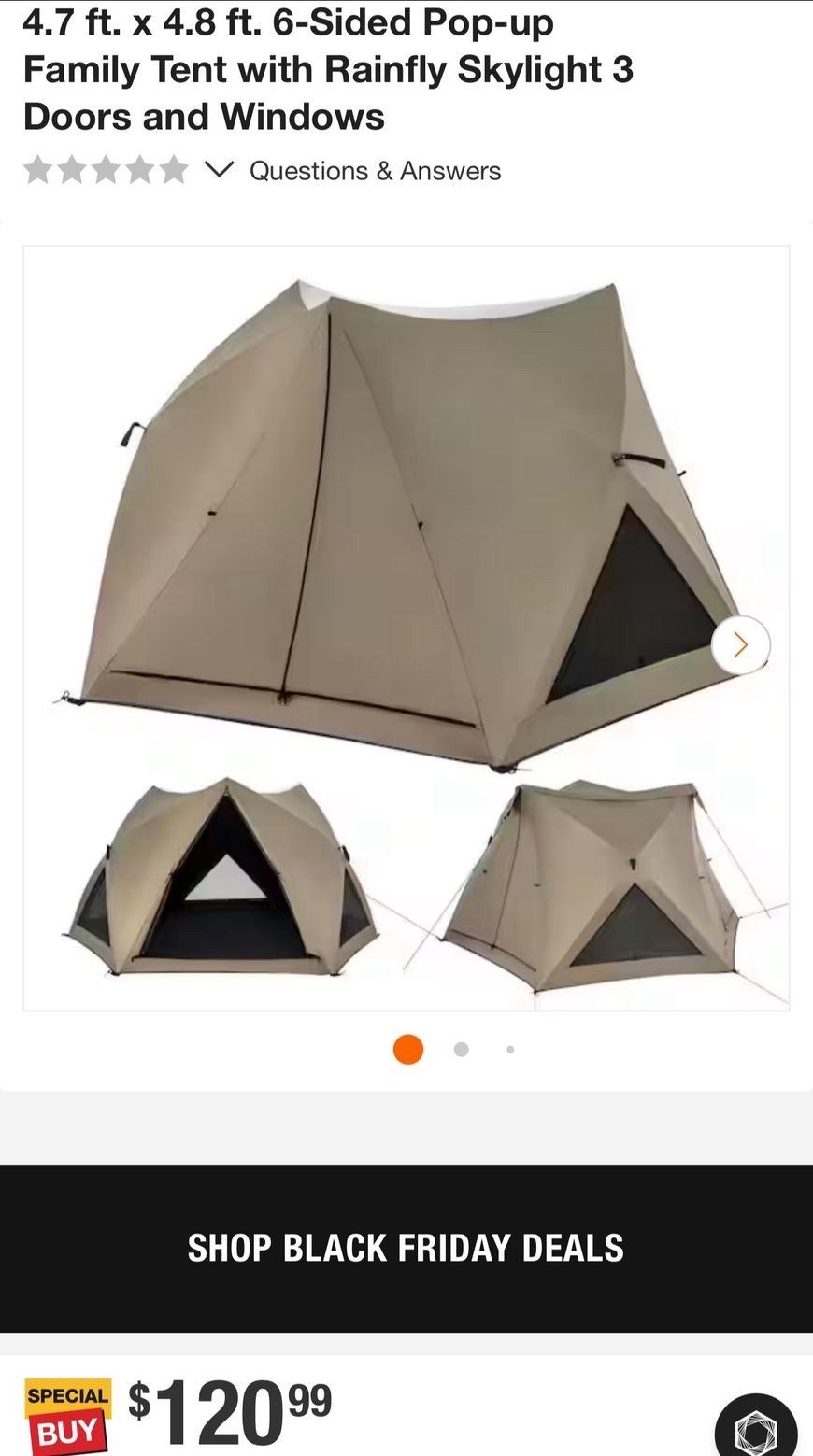Open the image gallery via next chevron
Screen dimensions: 813x1456
[x=741, y=644]
